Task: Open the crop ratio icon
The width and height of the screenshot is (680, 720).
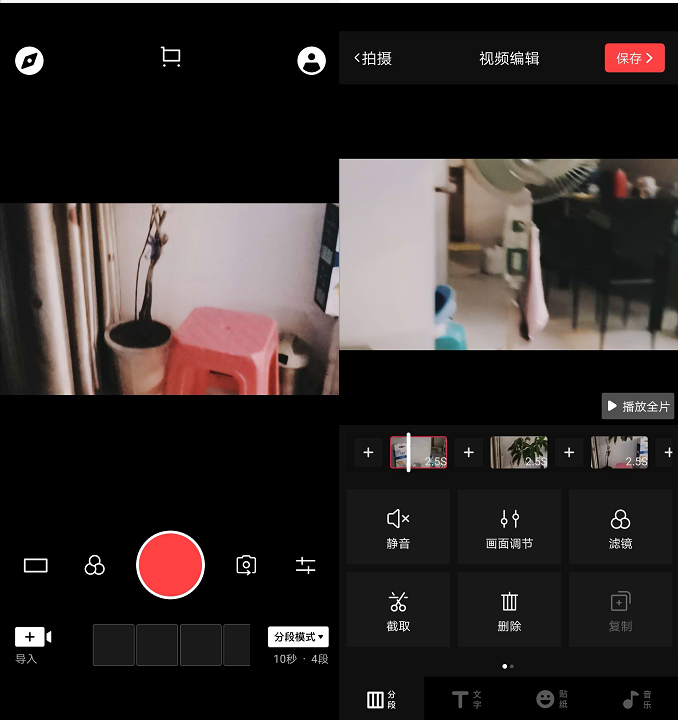Action: (171, 58)
